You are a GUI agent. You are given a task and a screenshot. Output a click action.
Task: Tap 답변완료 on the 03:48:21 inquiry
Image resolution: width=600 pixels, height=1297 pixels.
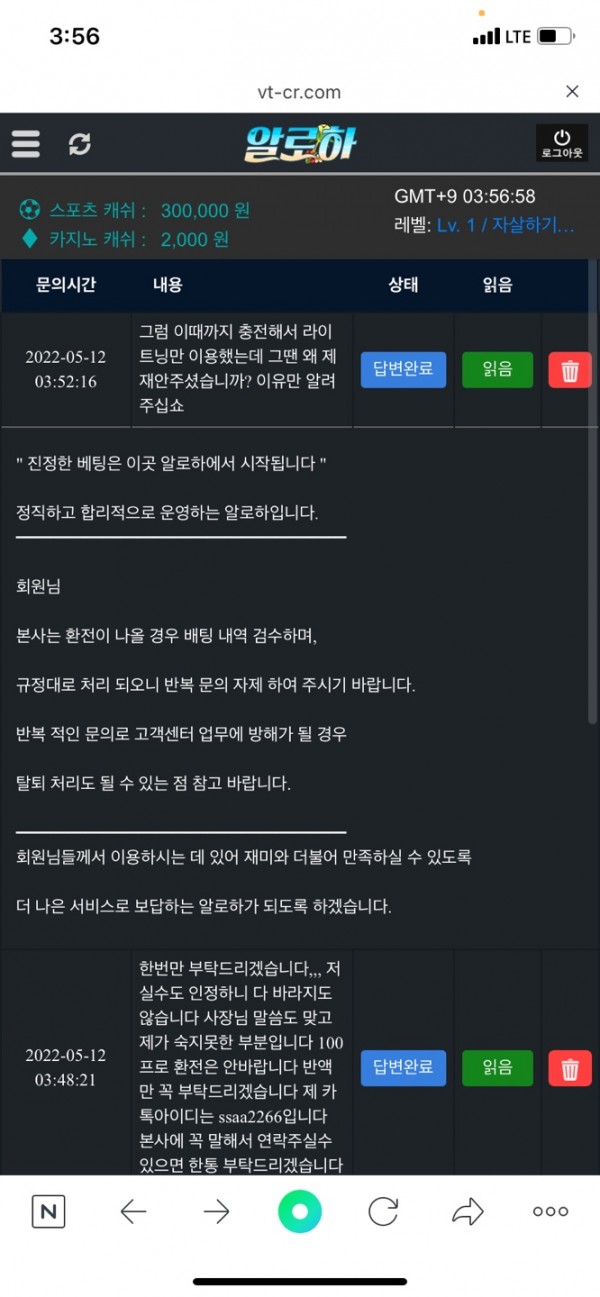click(x=403, y=1068)
